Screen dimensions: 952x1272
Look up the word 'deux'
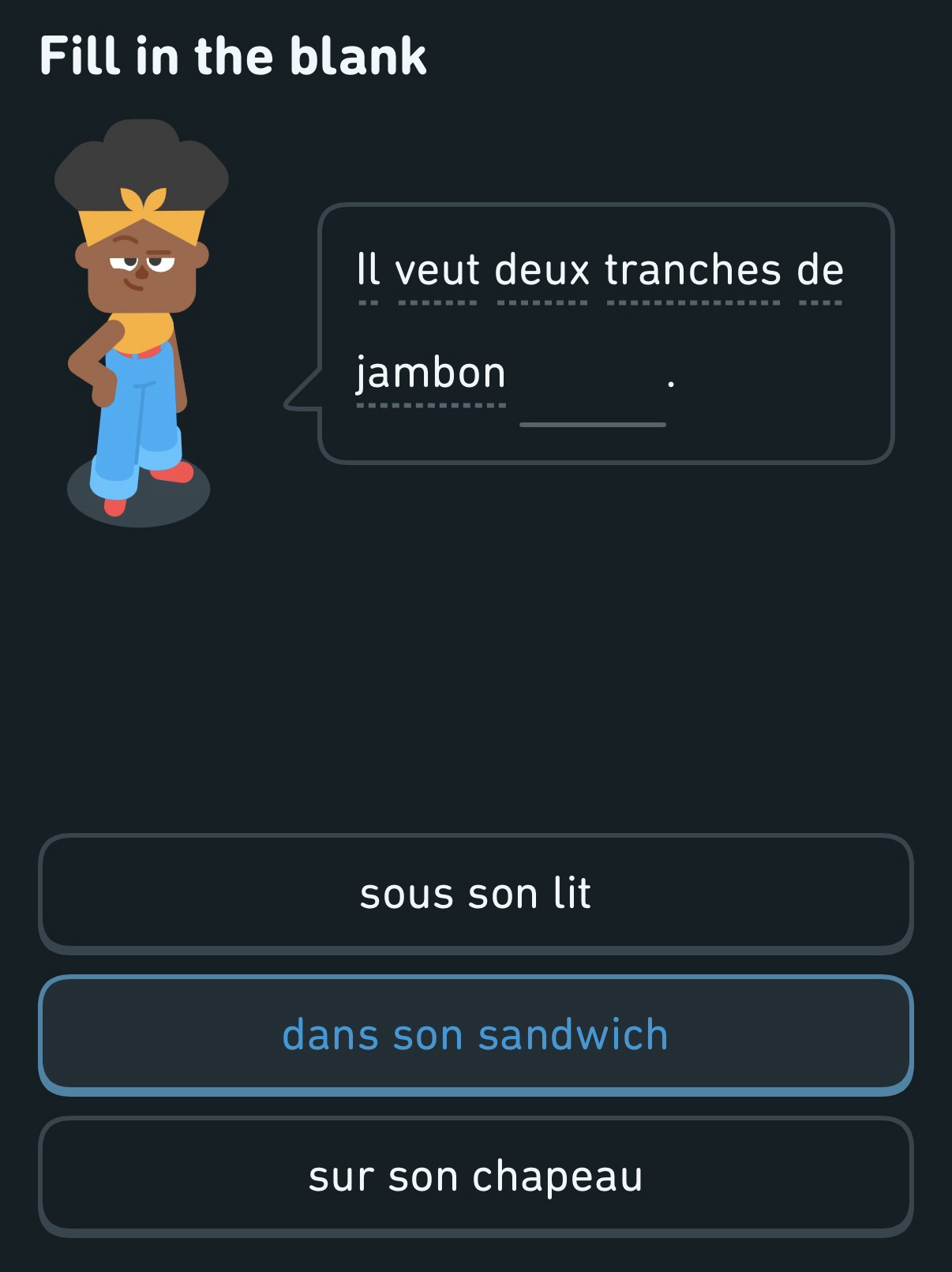tap(542, 271)
